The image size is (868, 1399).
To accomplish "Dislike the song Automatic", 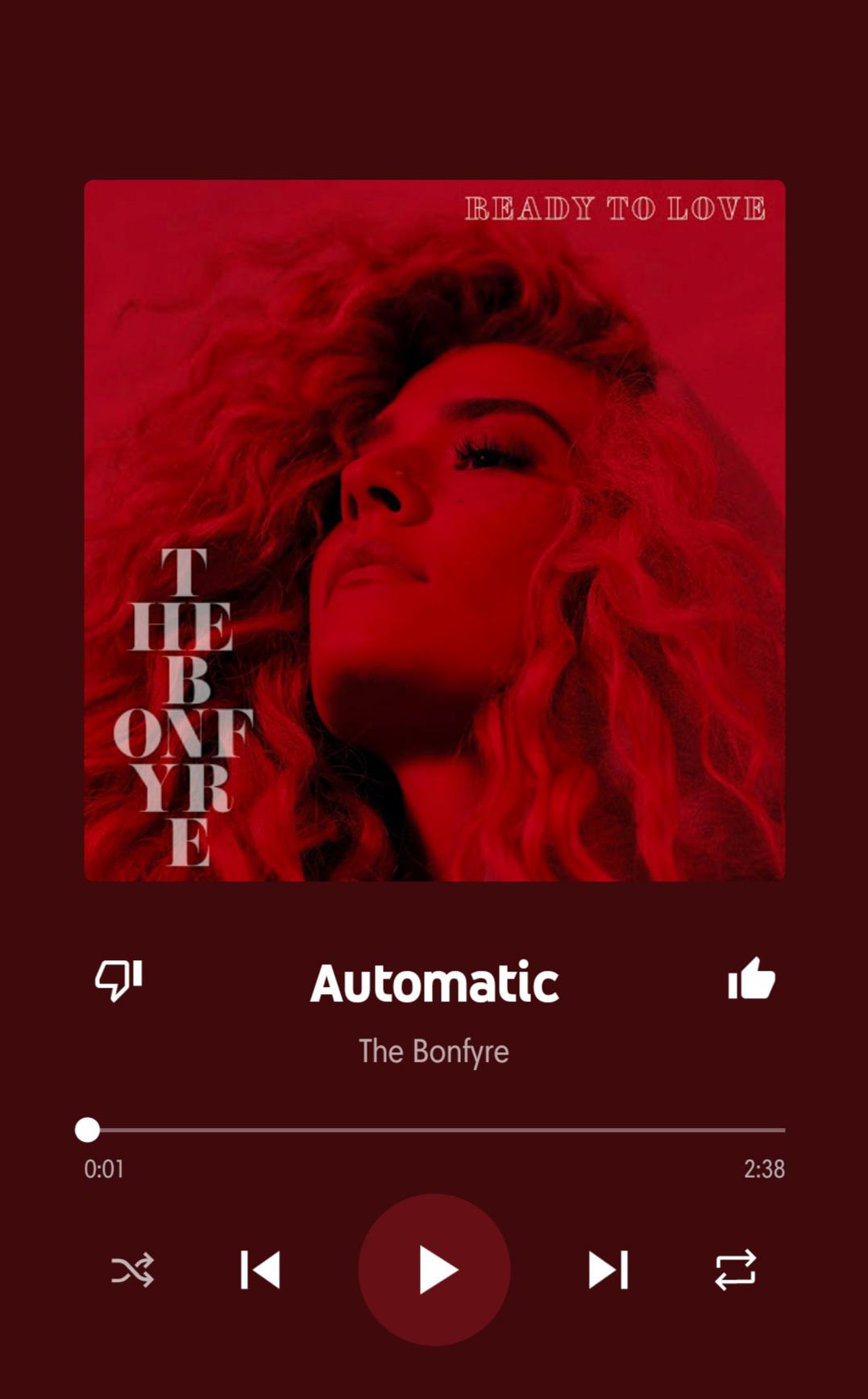I will pyautogui.click(x=118, y=981).
